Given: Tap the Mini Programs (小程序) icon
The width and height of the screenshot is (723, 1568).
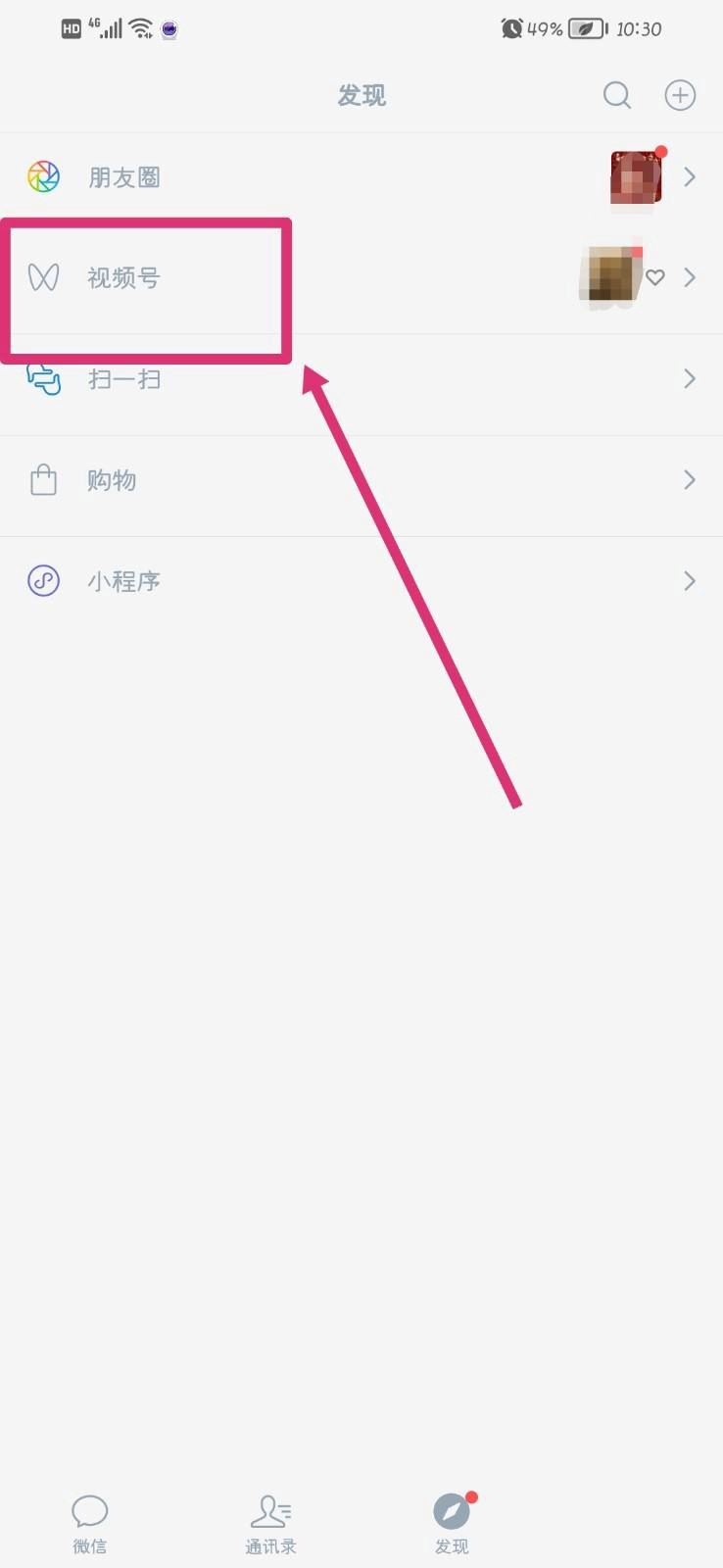Looking at the screenshot, I should (x=43, y=580).
